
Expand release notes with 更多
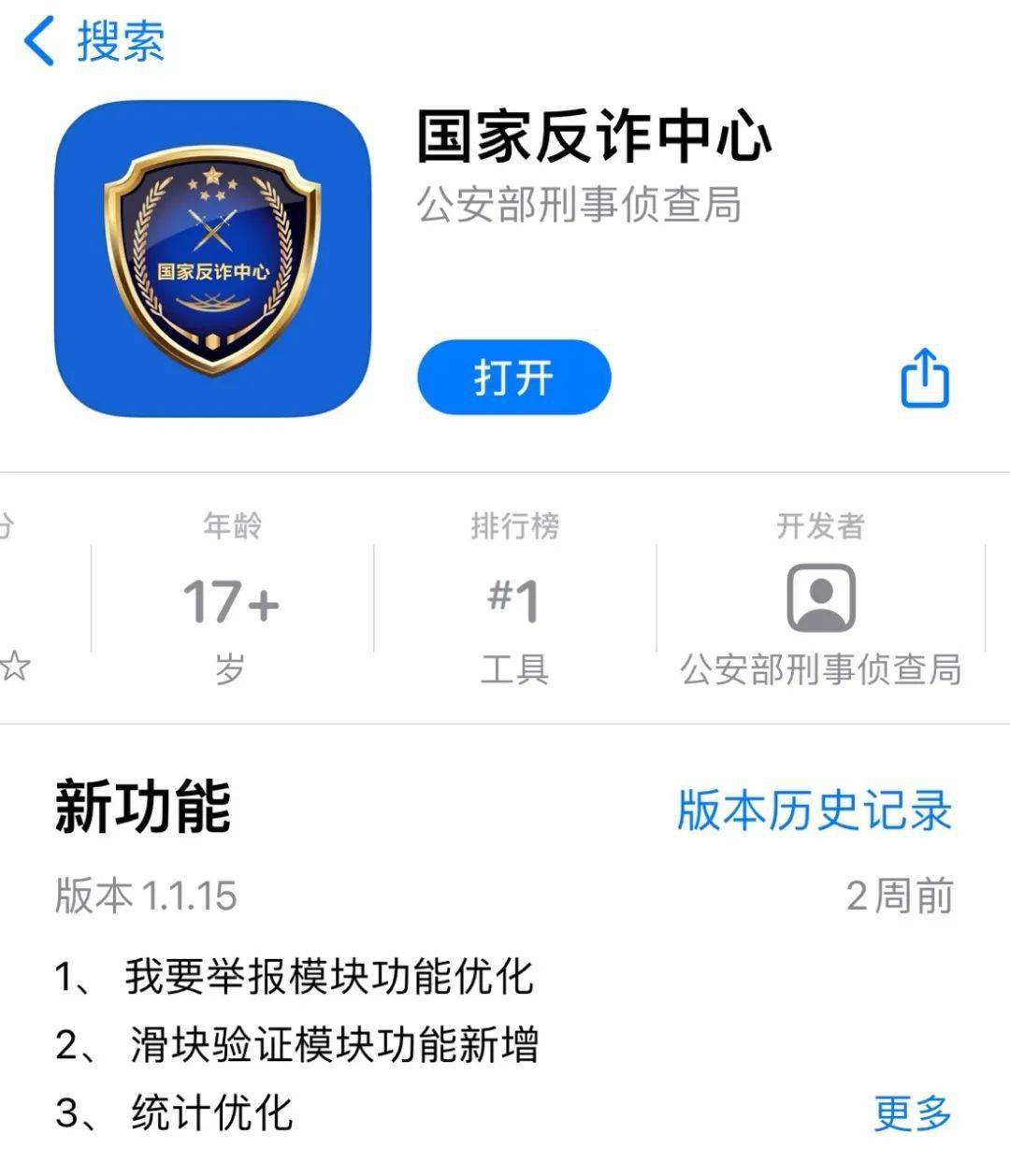(x=912, y=1112)
